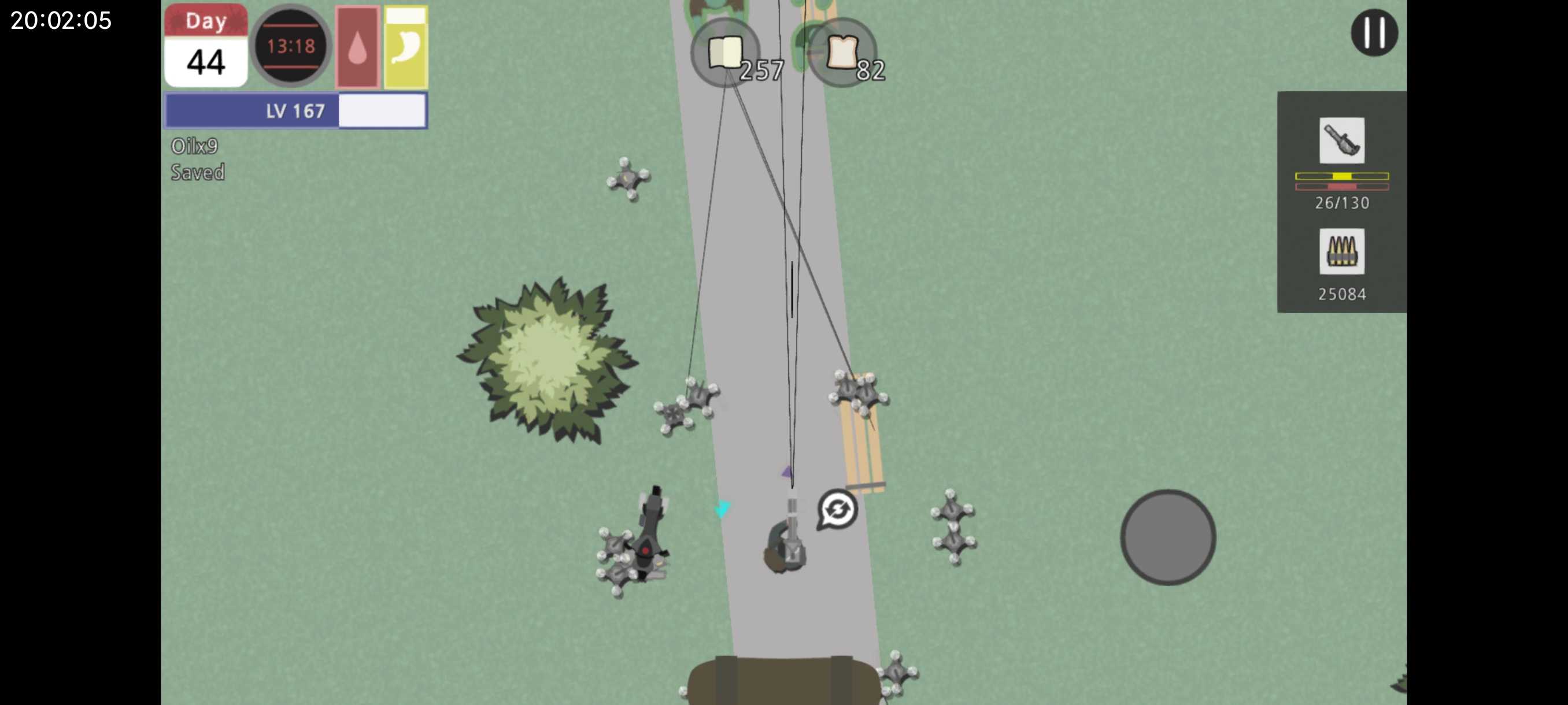1568x705 pixels.
Task: Select the bullets ammo slot
Action: pyautogui.click(x=1341, y=251)
